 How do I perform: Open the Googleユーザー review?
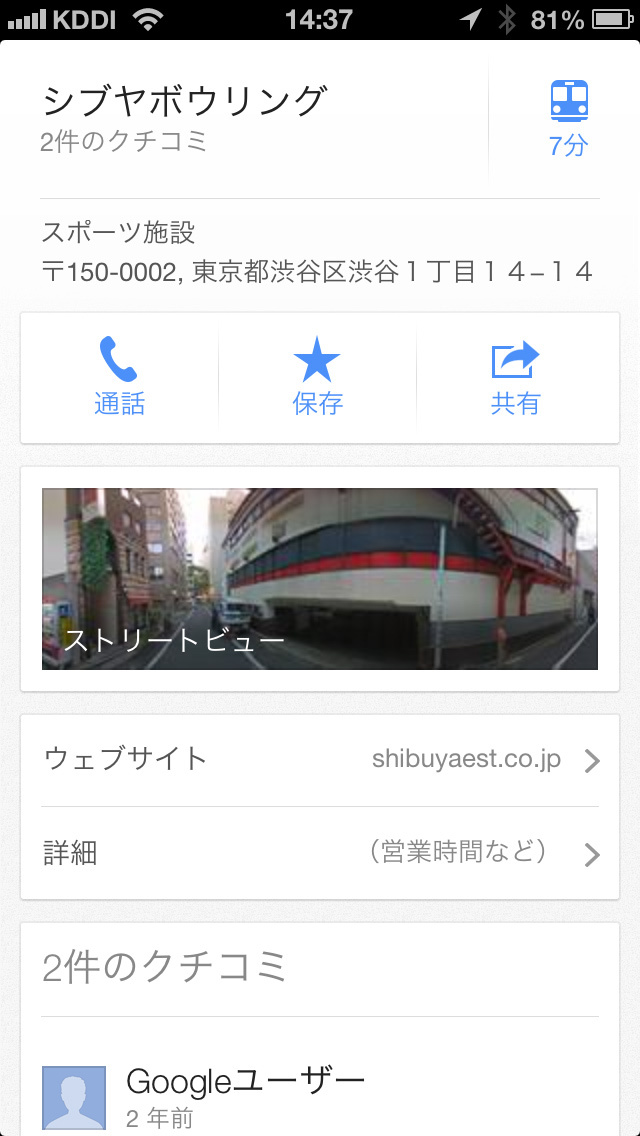point(320,1095)
